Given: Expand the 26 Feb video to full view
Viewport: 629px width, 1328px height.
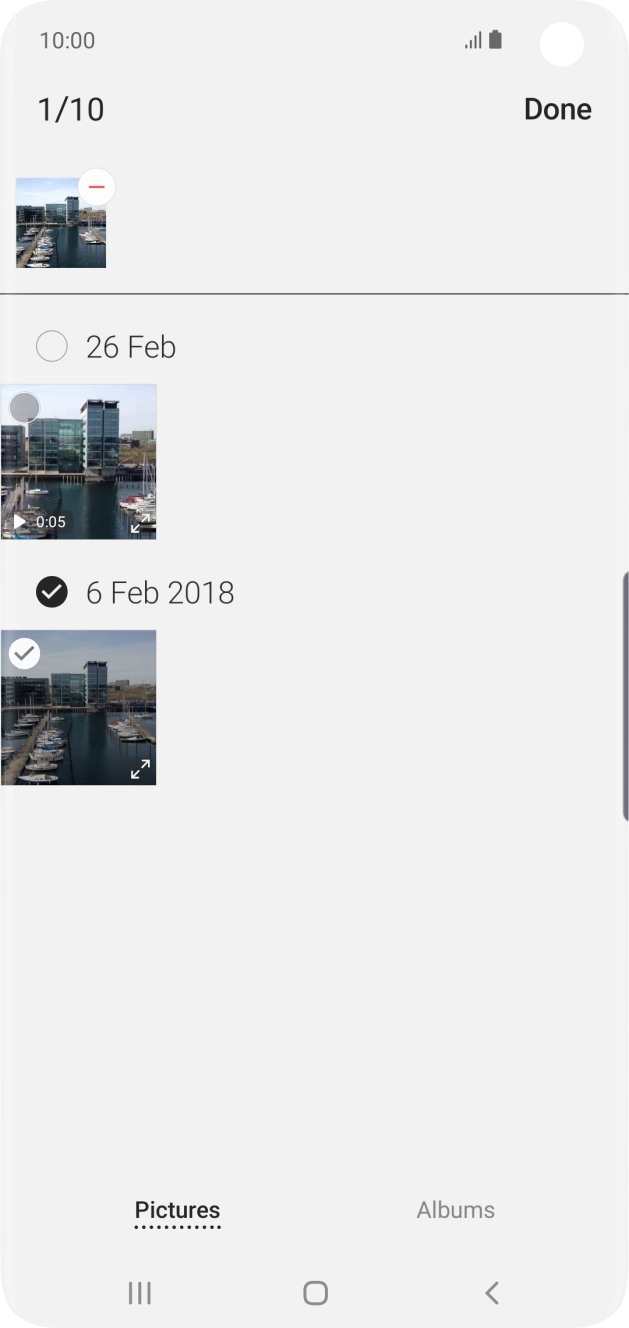Looking at the screenshot, I should (140, 523).
